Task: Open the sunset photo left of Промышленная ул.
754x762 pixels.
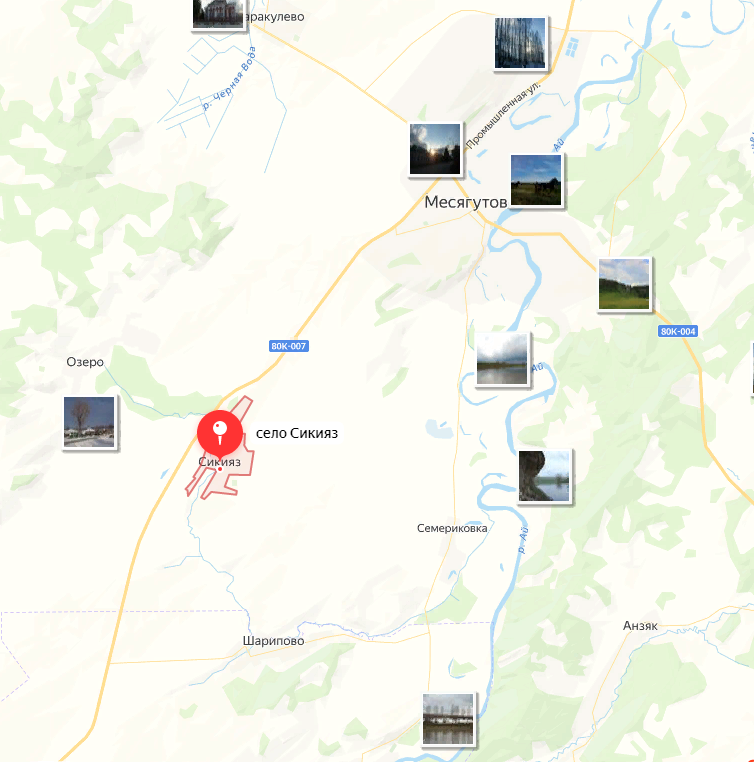Action: click(435, 149)
